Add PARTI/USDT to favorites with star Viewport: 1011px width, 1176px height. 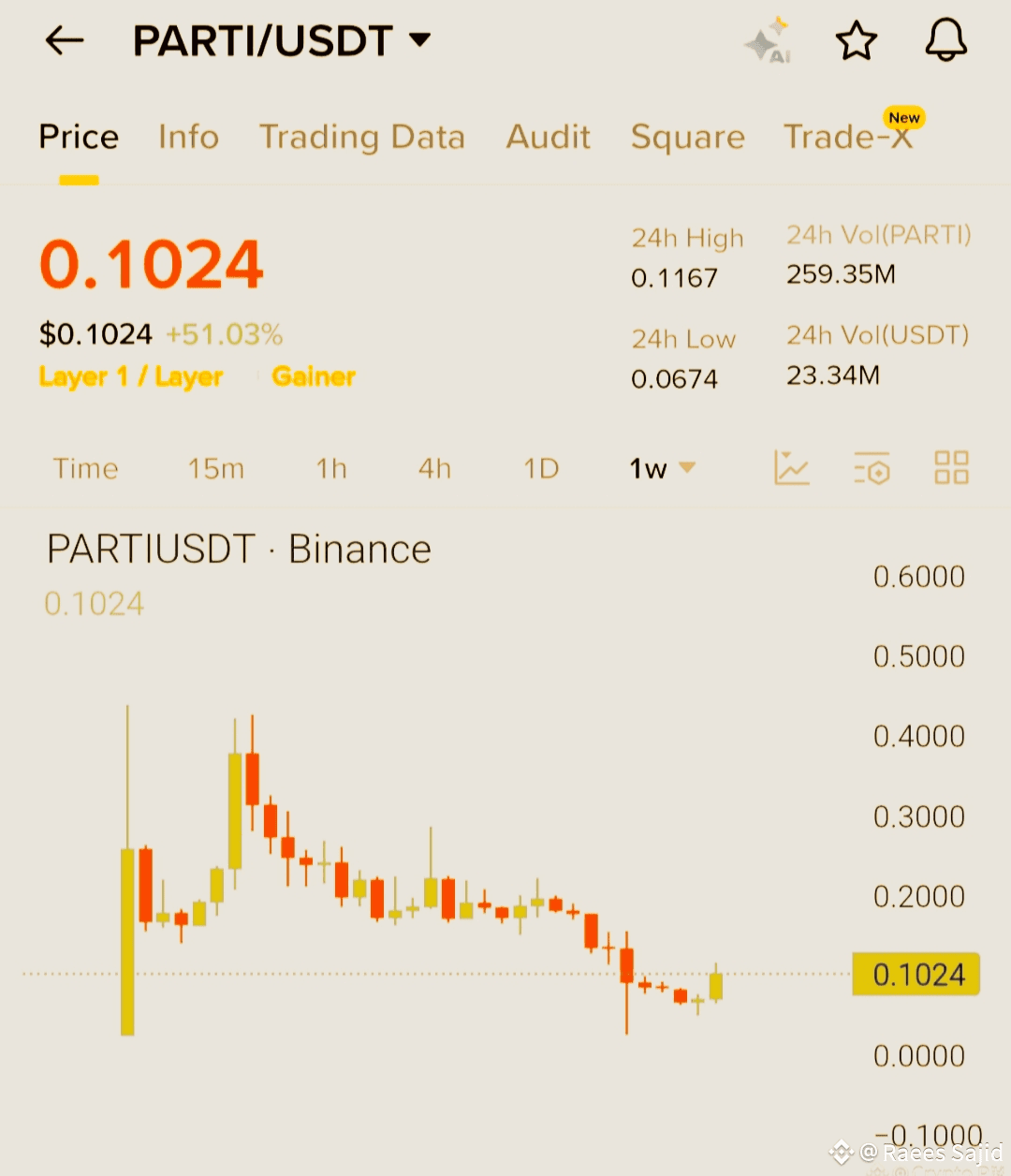(x=856, y=41)
